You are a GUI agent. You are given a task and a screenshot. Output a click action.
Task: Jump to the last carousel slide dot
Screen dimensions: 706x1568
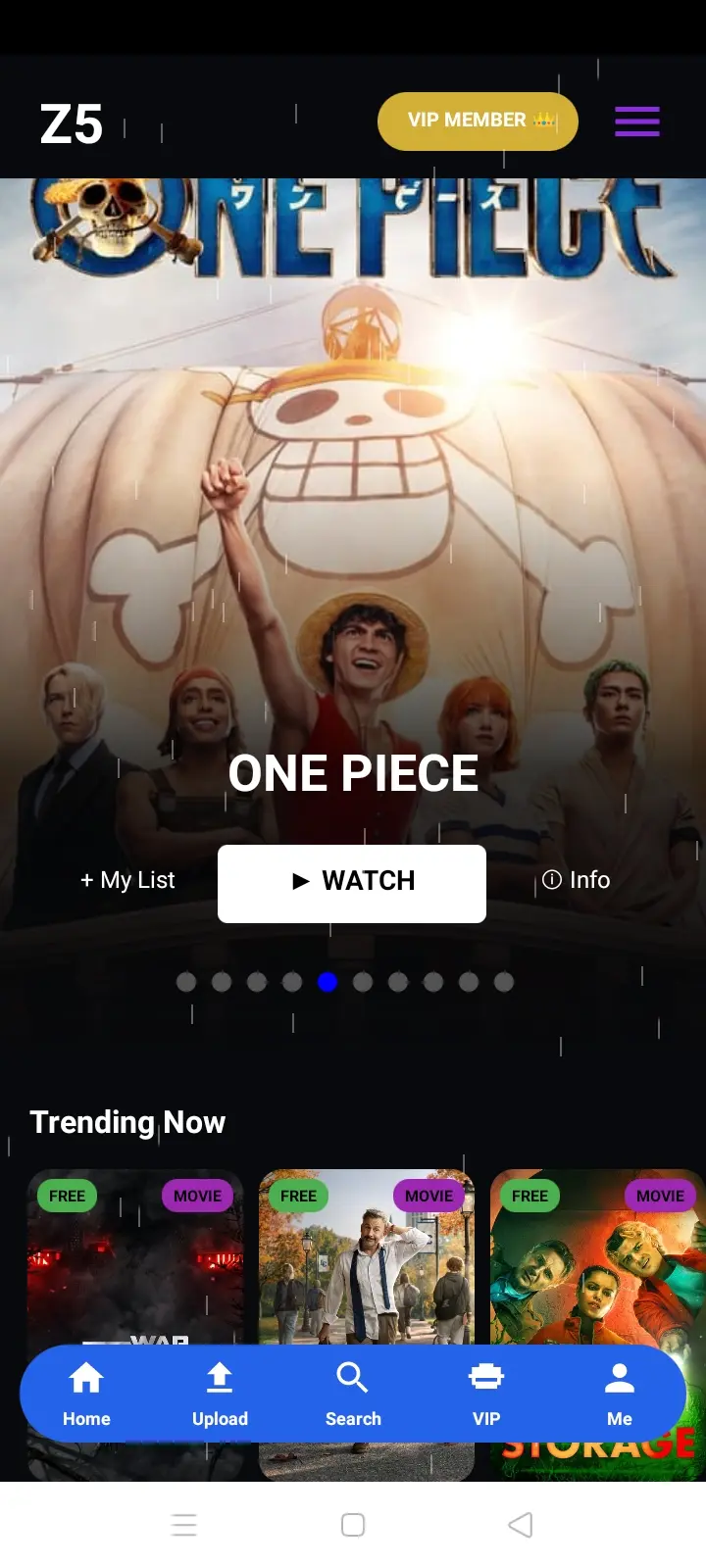click(x=504, y=982)
